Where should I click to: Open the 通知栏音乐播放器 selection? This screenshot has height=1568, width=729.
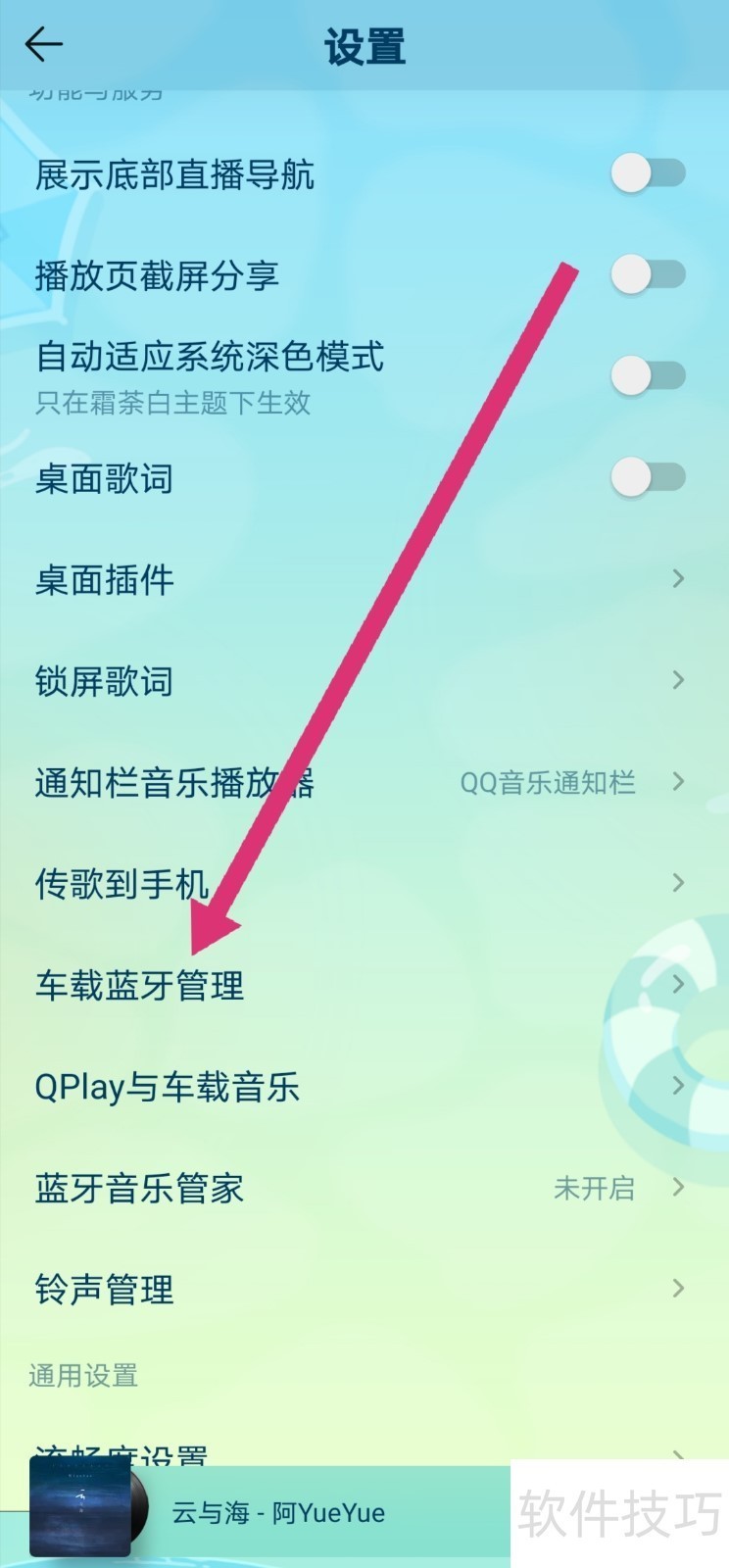pos(364,783)
